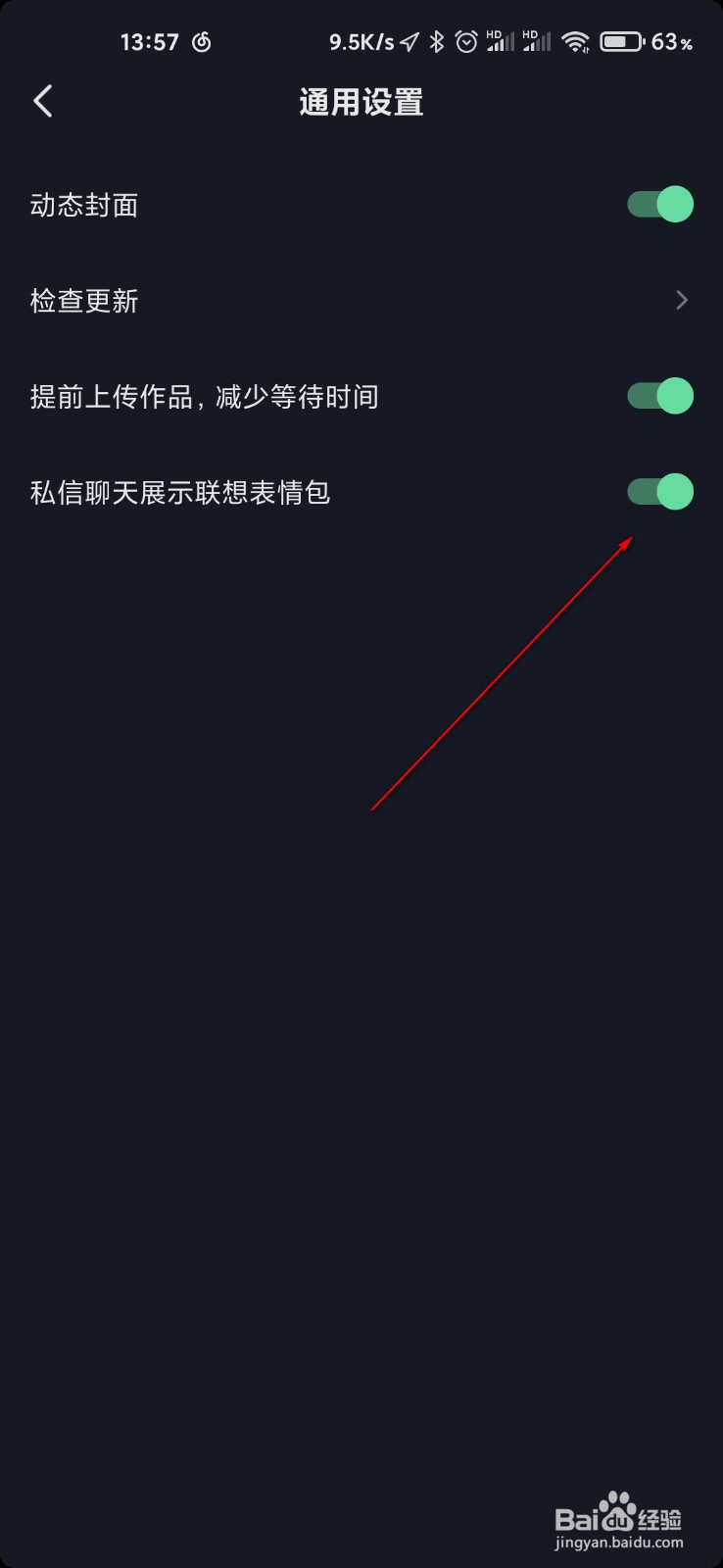Disable the 动态封面 toggle
The height and width of the screenshot is (1568, 723).
point(658,205)
